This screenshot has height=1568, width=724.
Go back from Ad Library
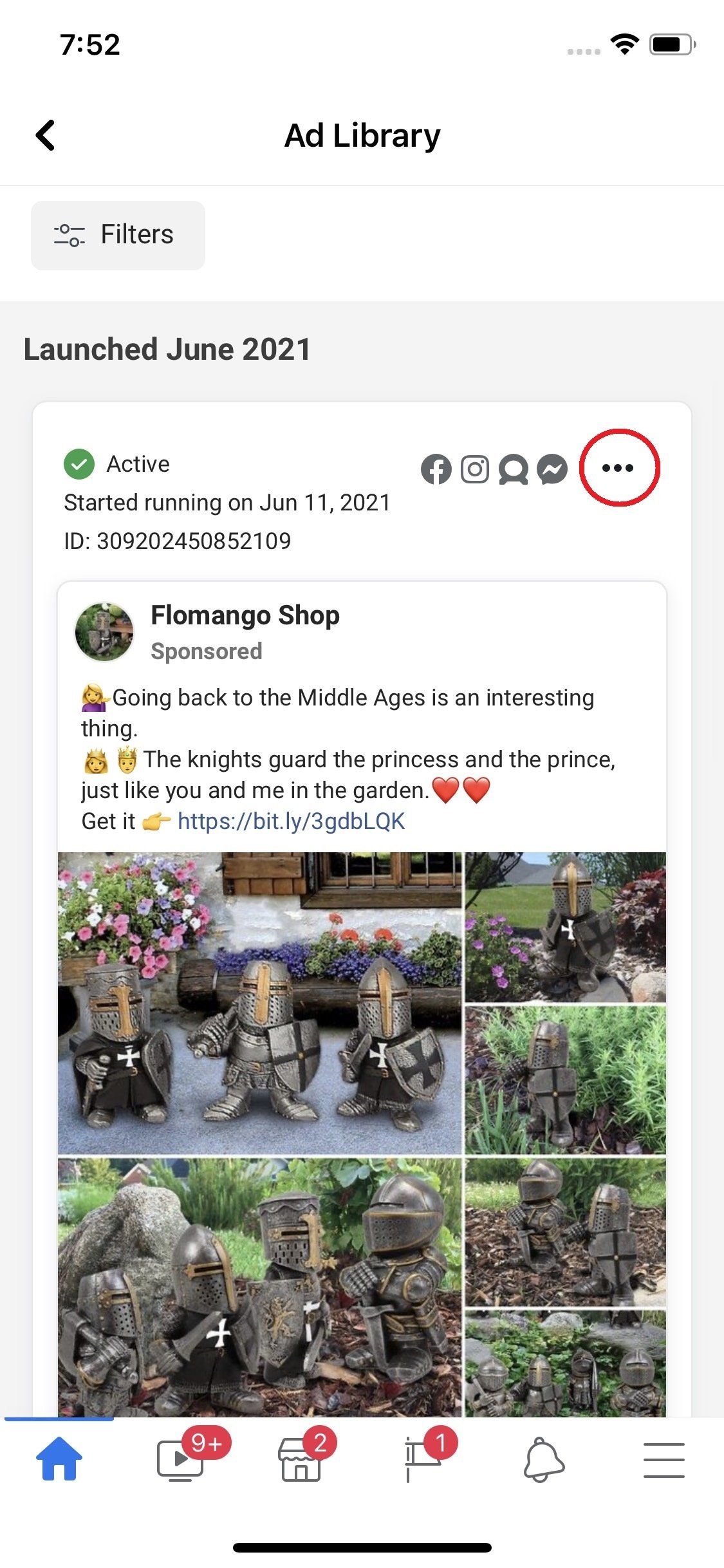point(46,136)
